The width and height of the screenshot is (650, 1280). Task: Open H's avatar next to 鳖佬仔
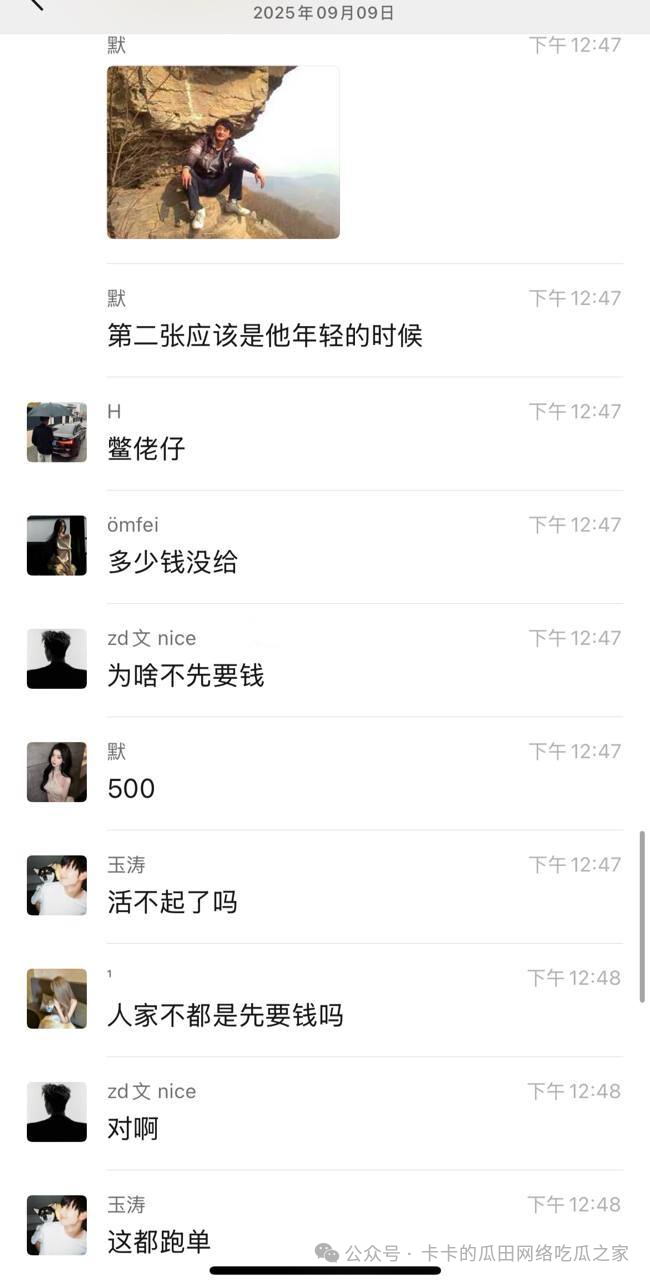tap(56, 432)
